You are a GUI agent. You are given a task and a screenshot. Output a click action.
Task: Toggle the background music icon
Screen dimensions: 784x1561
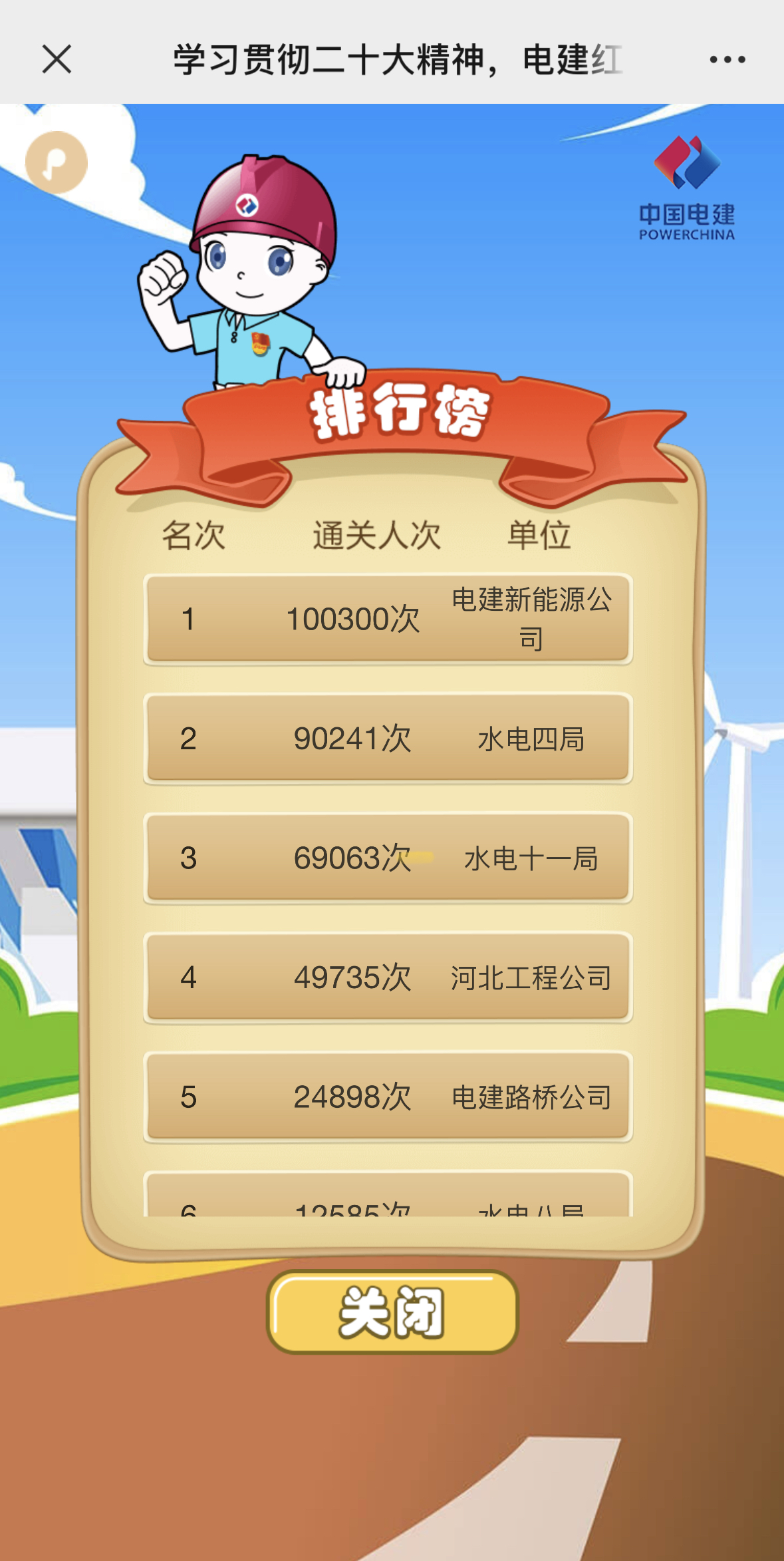pos(57,162)
